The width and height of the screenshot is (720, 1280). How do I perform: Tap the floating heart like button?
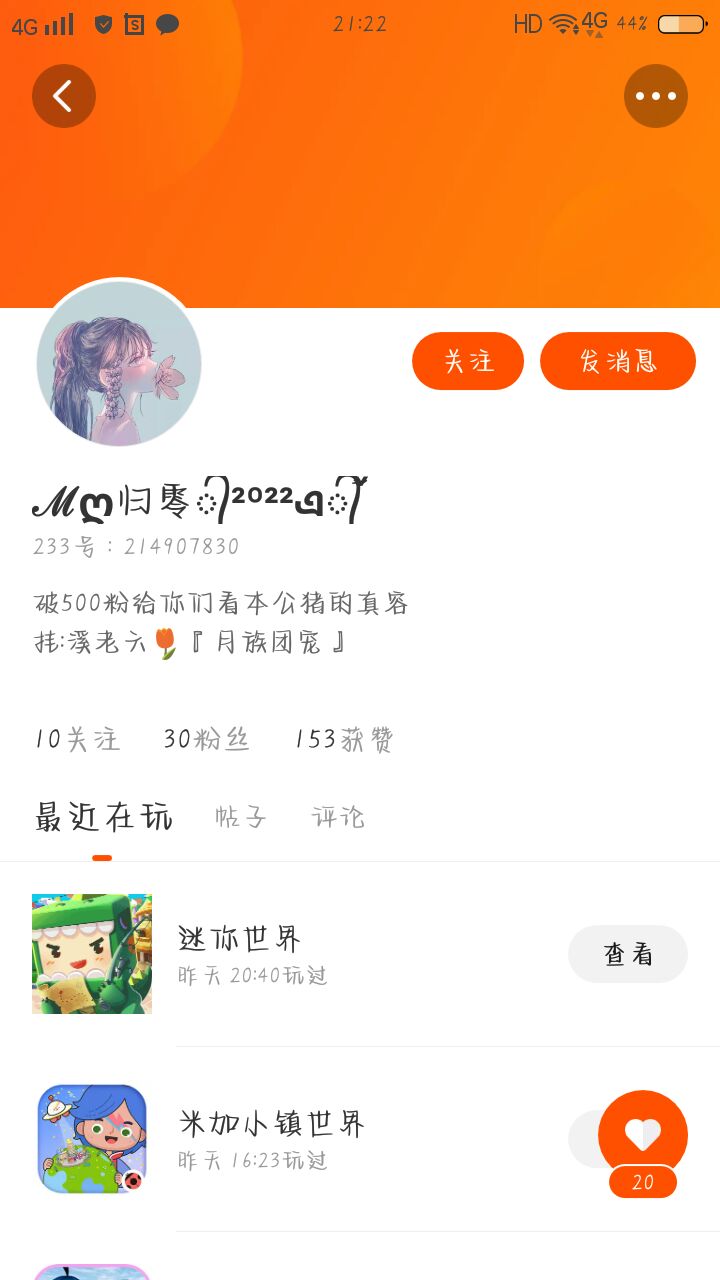click(643, 1135)
